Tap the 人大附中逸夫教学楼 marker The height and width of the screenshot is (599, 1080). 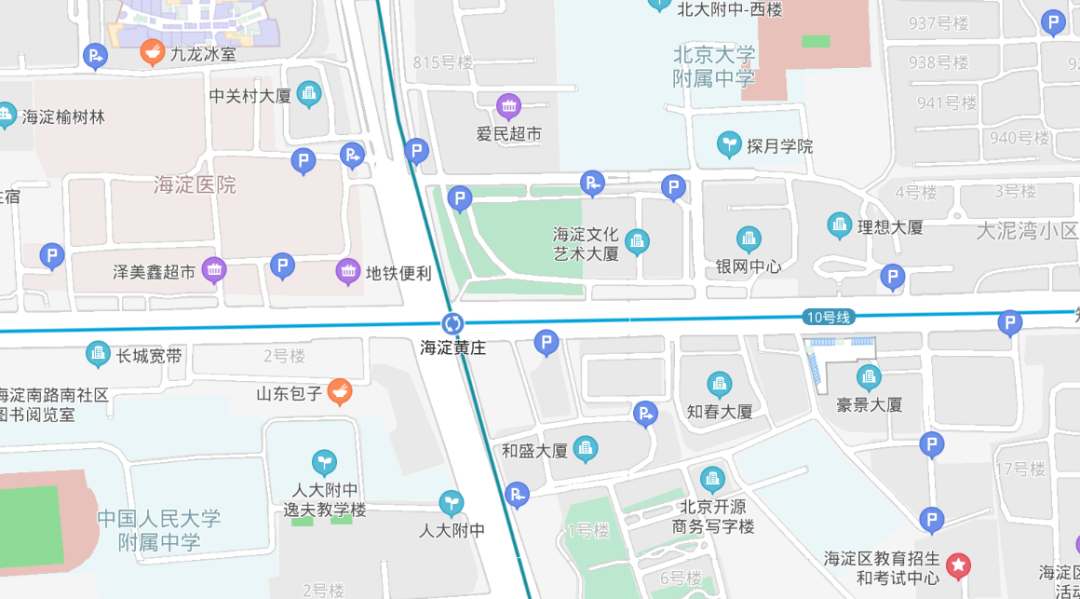tap(324, 462)
